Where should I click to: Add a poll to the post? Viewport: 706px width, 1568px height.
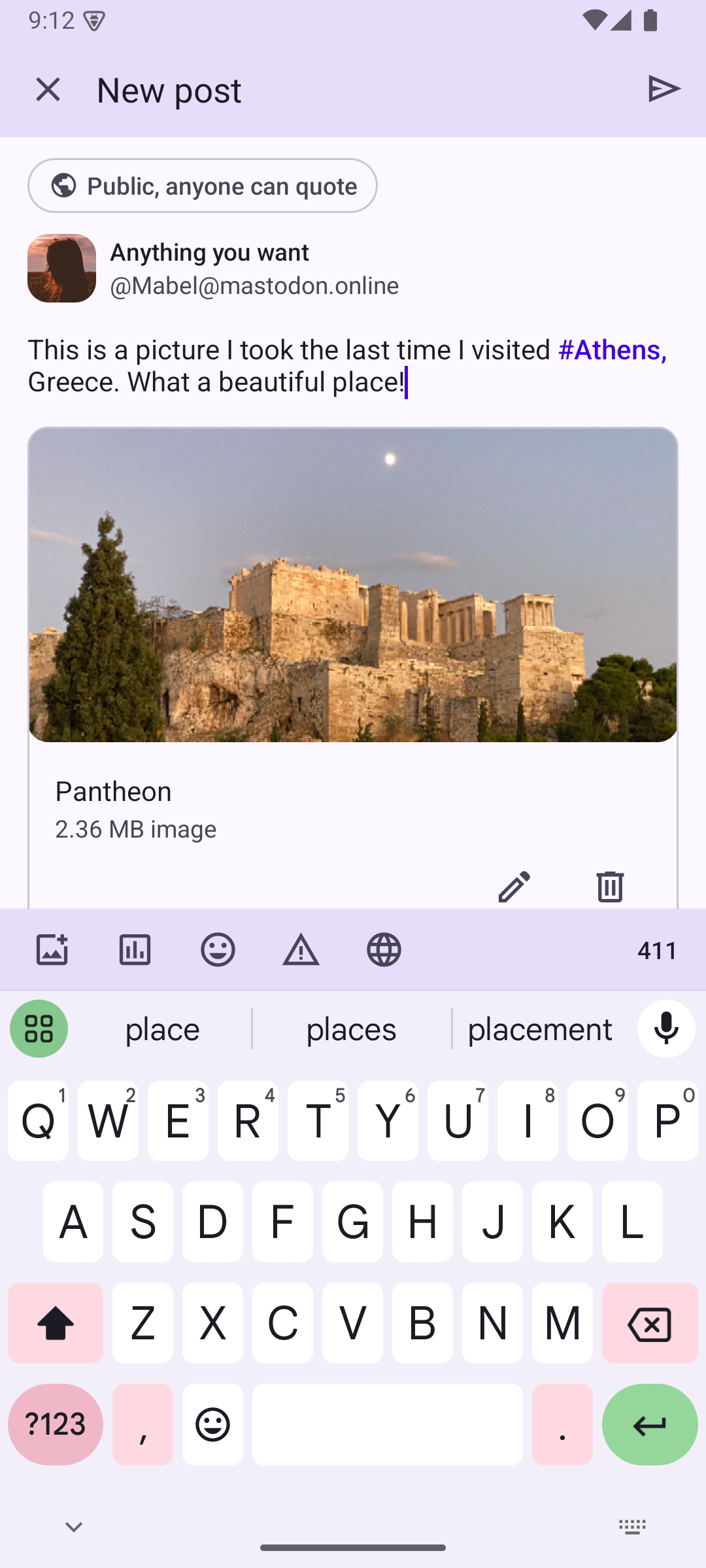(x=135, y=949)
